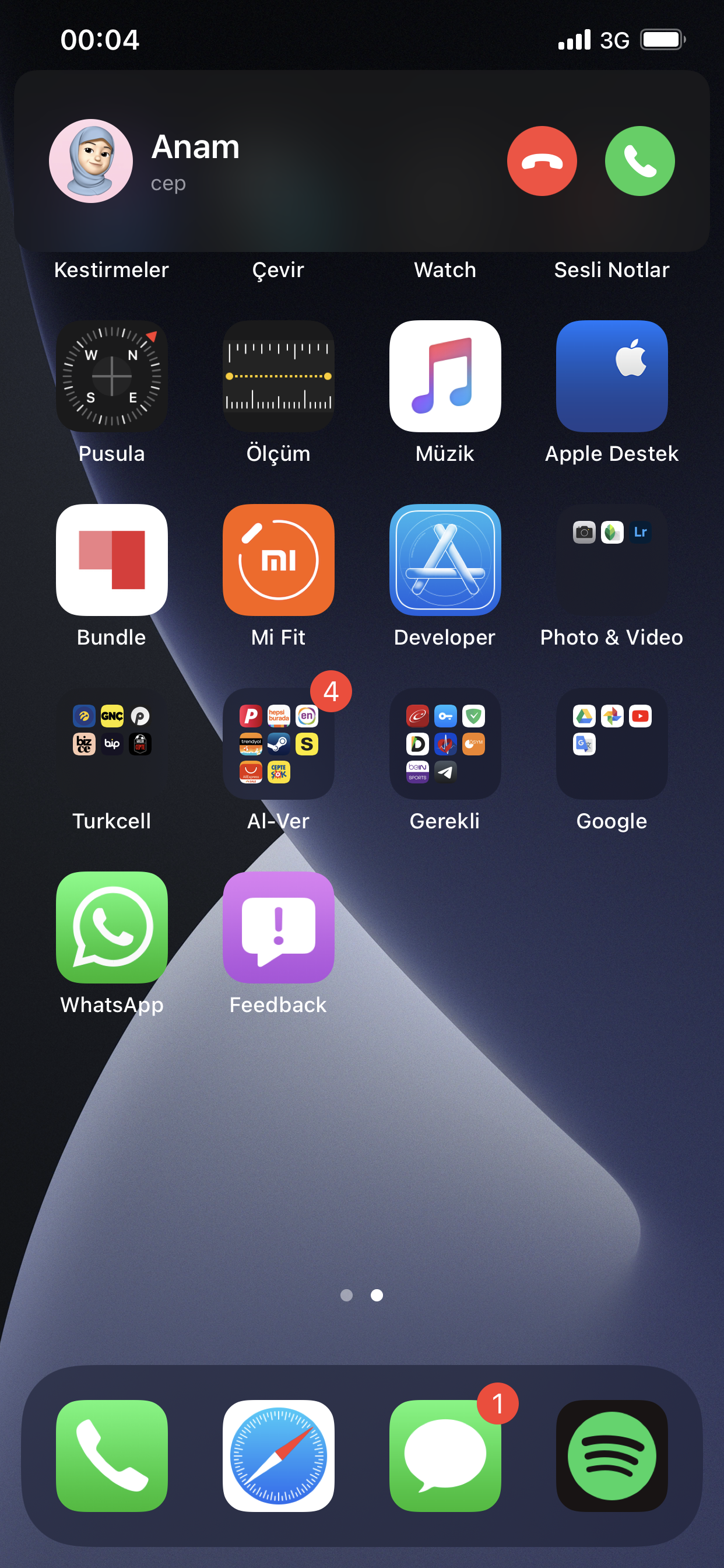Launch Safari from the dock
The image size is (724, 1568).
pyautogui.click(x=279, y=1456)
